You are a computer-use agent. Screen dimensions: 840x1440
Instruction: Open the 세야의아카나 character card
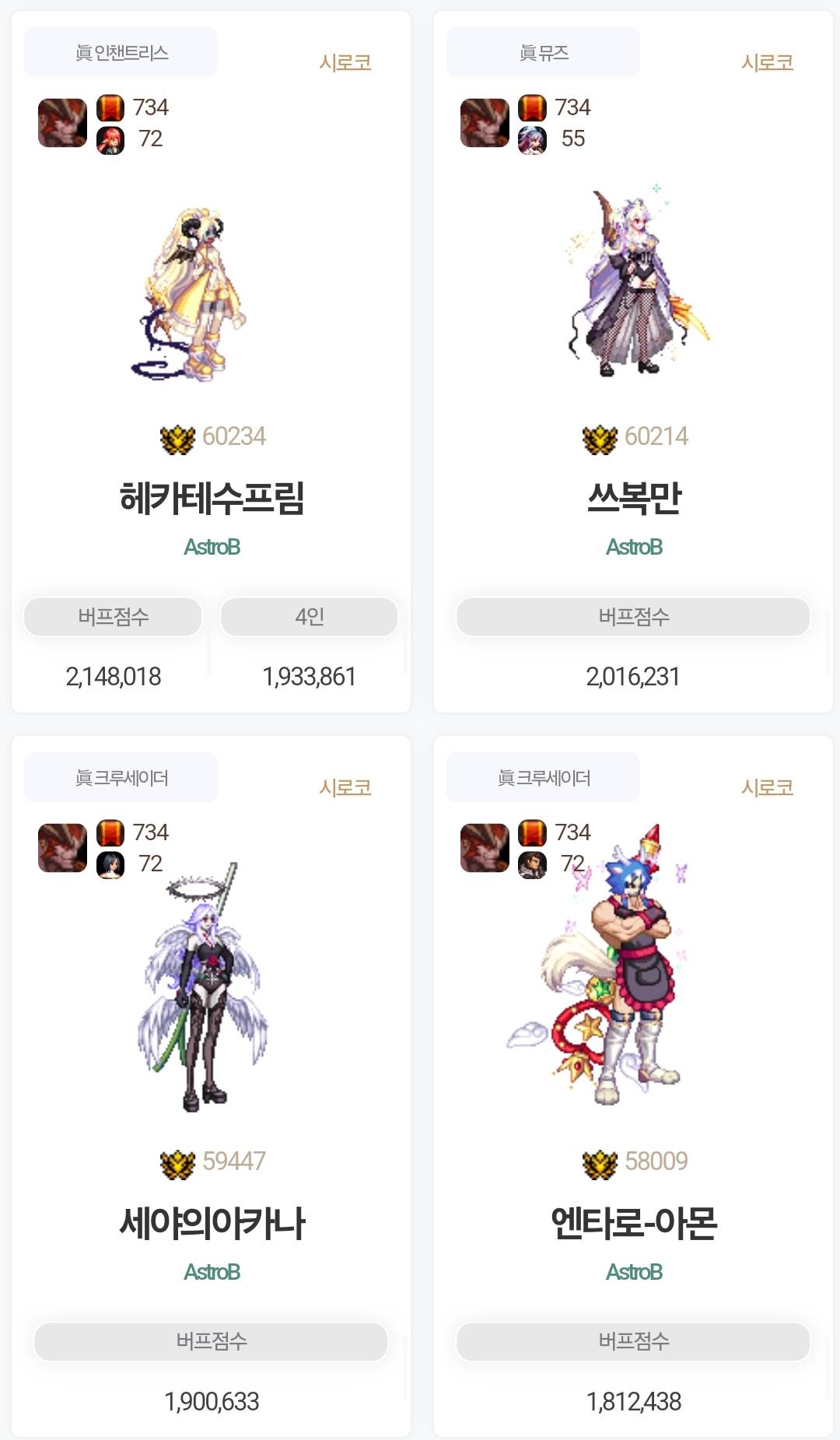(212, 1223)
